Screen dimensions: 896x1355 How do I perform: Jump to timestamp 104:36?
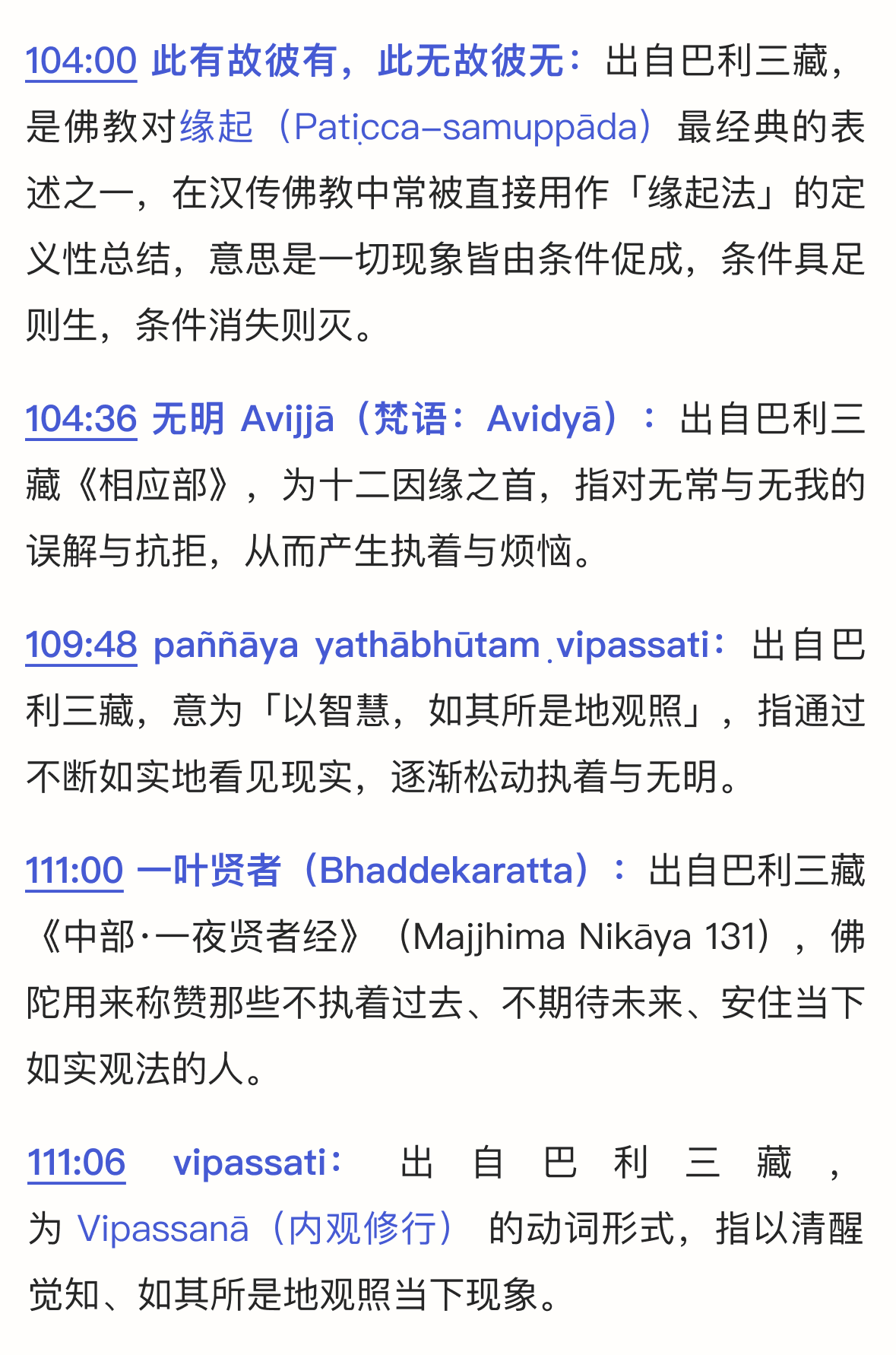click(81, 419)
